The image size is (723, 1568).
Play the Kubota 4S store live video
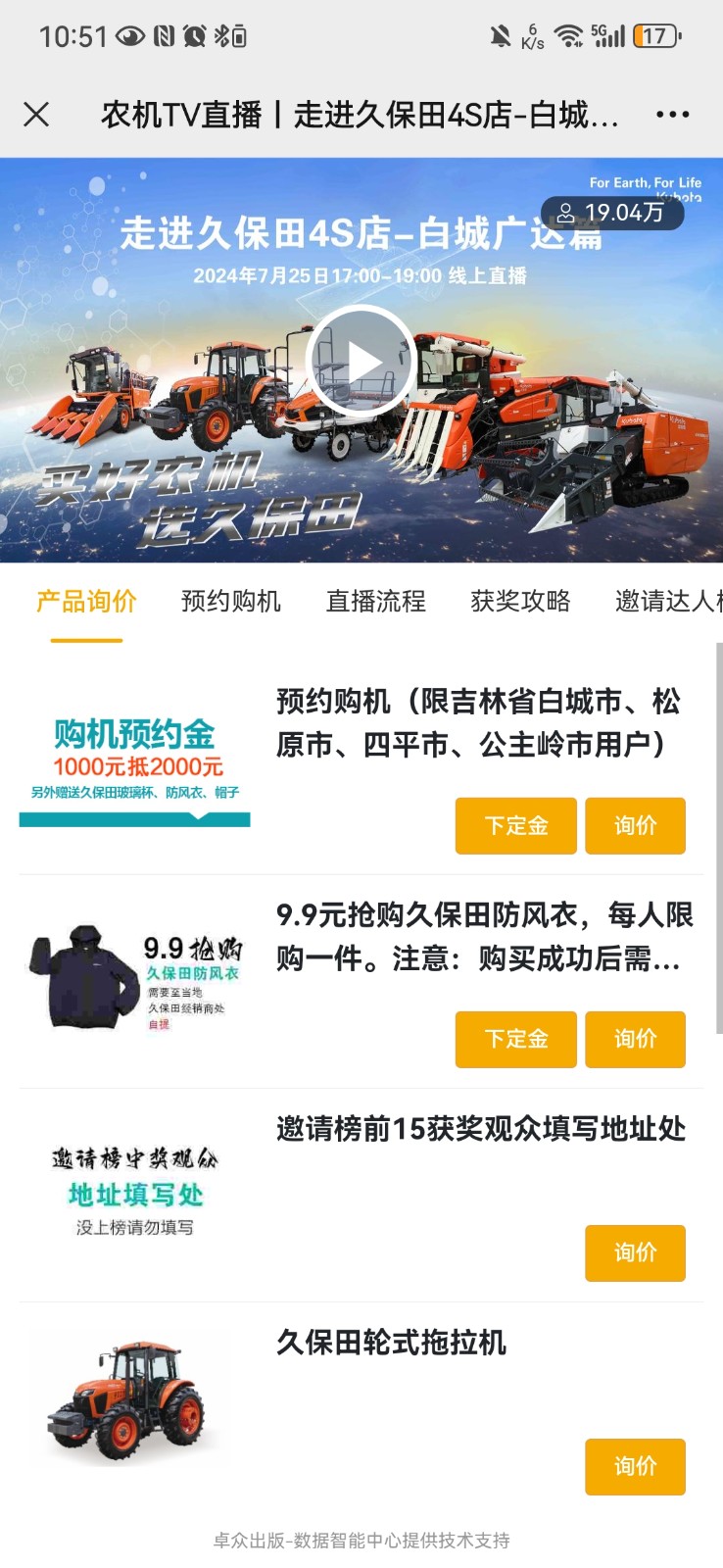click(361, 361)
